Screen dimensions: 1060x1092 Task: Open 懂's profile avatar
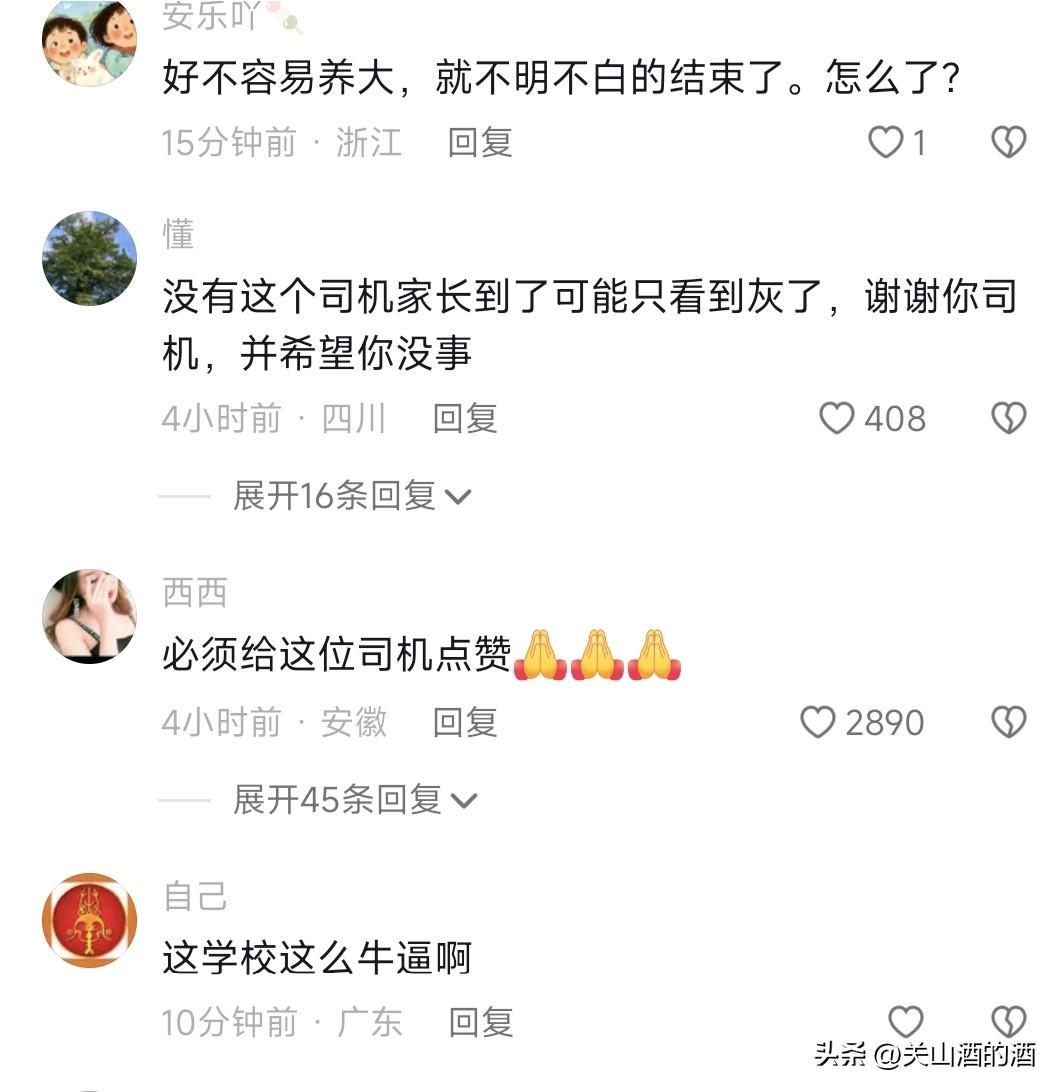[89, 258]
